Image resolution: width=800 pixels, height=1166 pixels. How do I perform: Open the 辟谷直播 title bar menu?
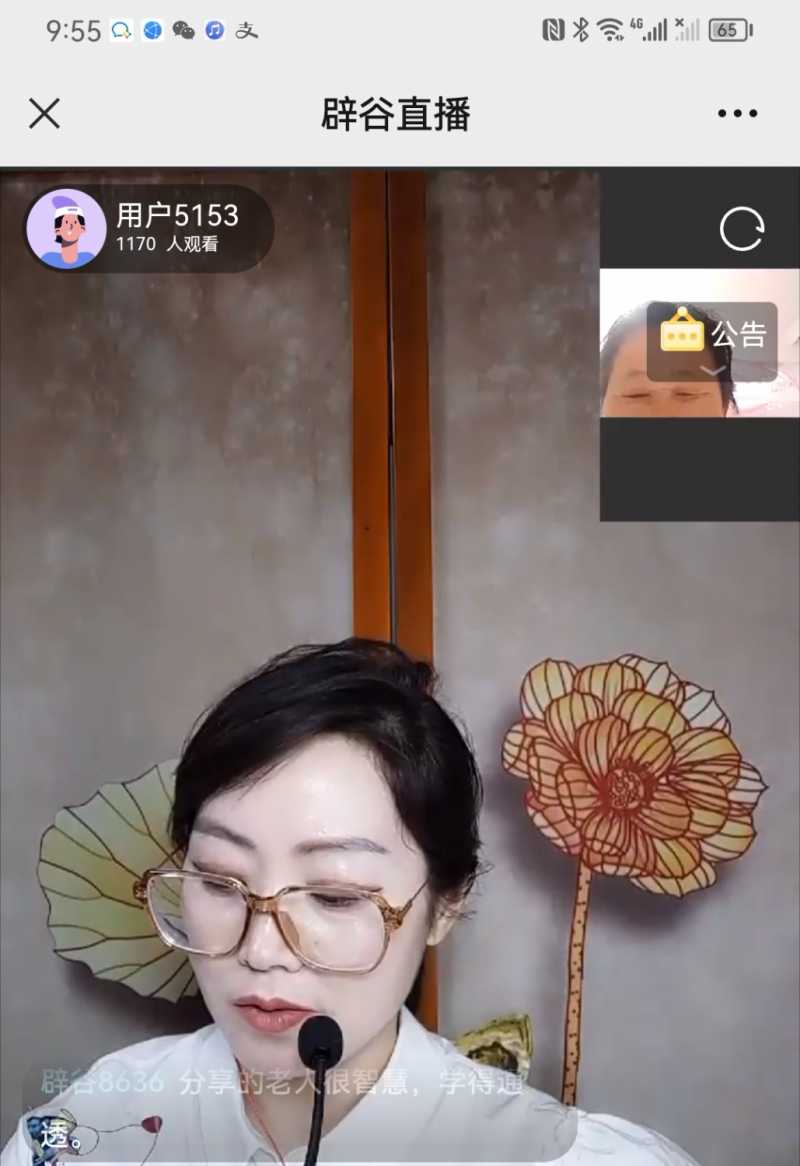(400, 114)
